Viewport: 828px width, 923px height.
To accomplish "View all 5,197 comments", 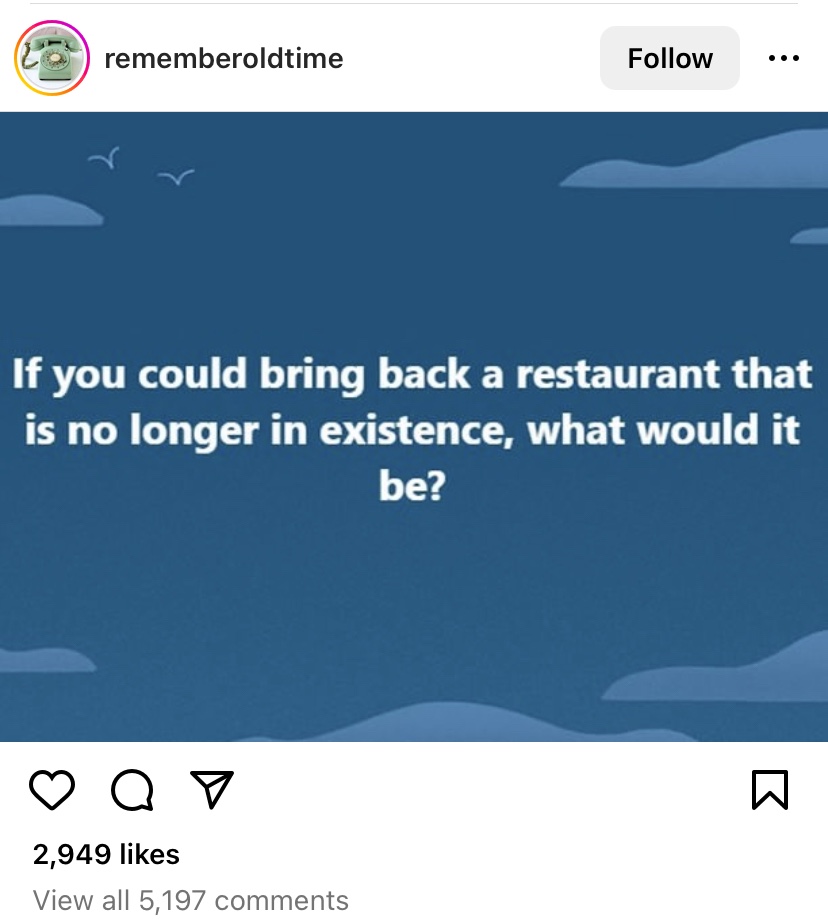I will (190, 900).
